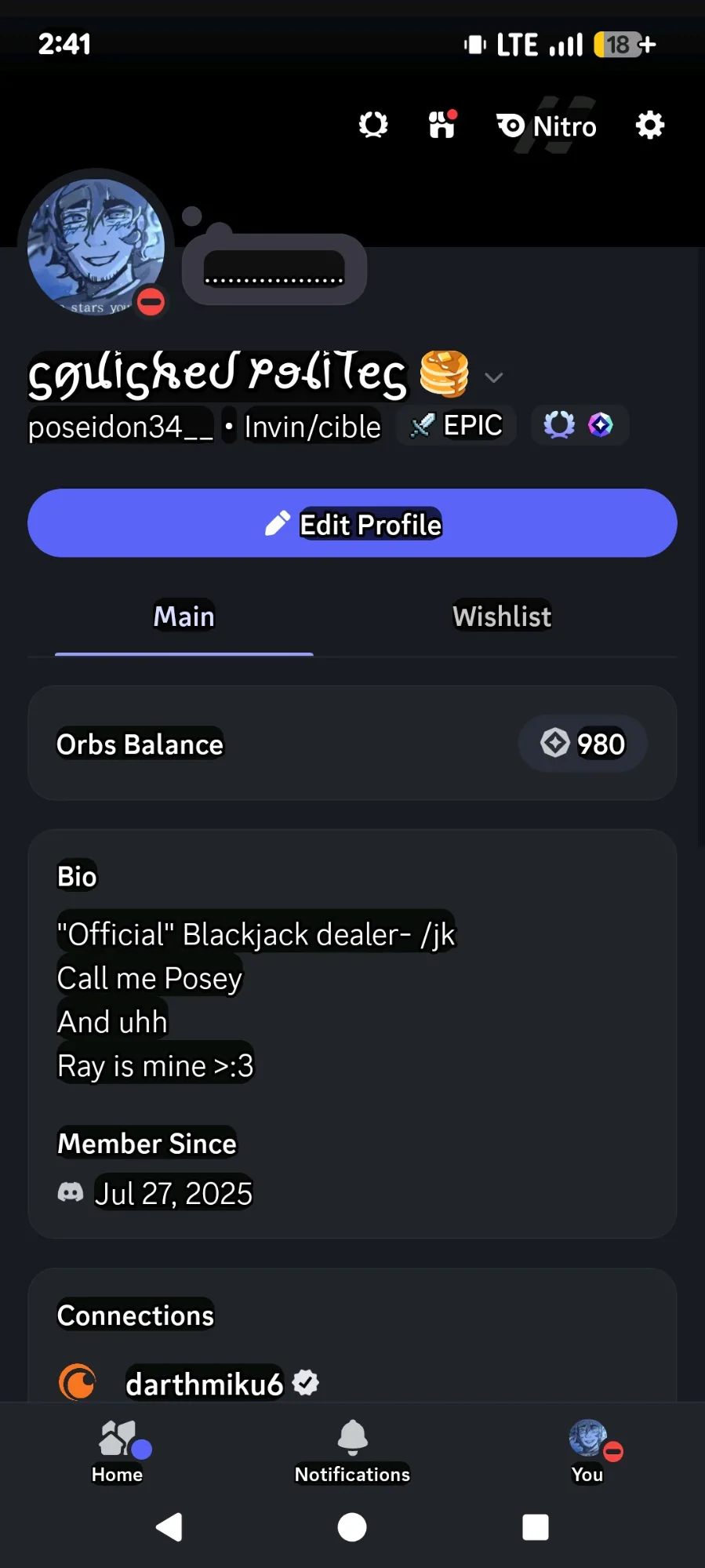Switch to the Wishlist tab
The height and width of the screenshot is (1568, 705).
[502, 617]
